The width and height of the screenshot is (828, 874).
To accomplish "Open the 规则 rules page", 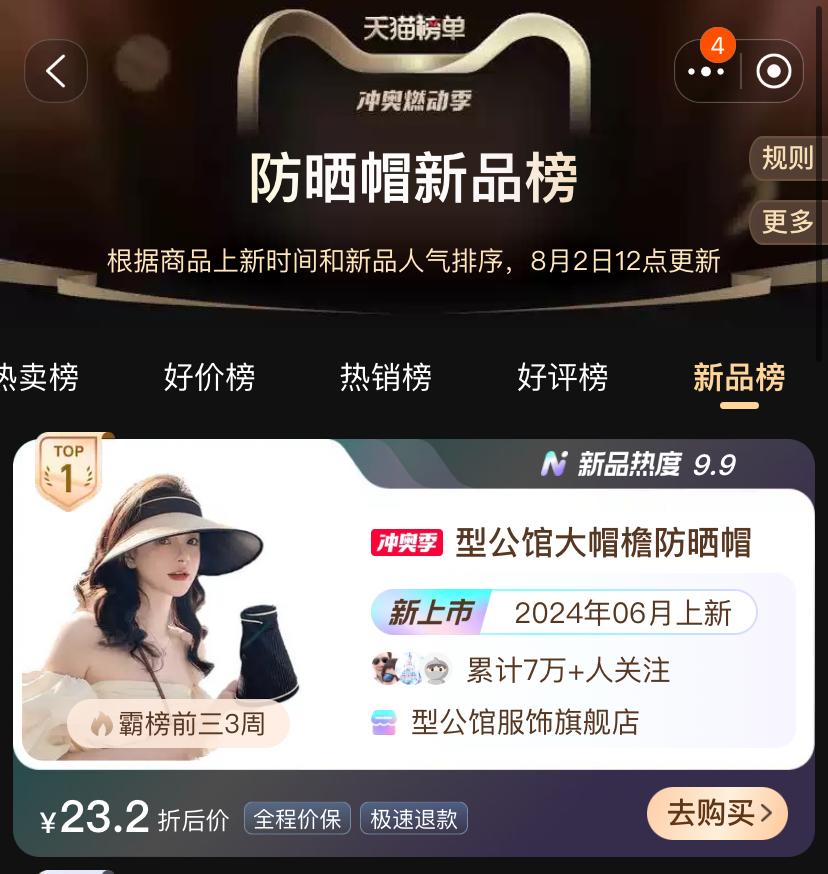I will [x=788, y=158].
